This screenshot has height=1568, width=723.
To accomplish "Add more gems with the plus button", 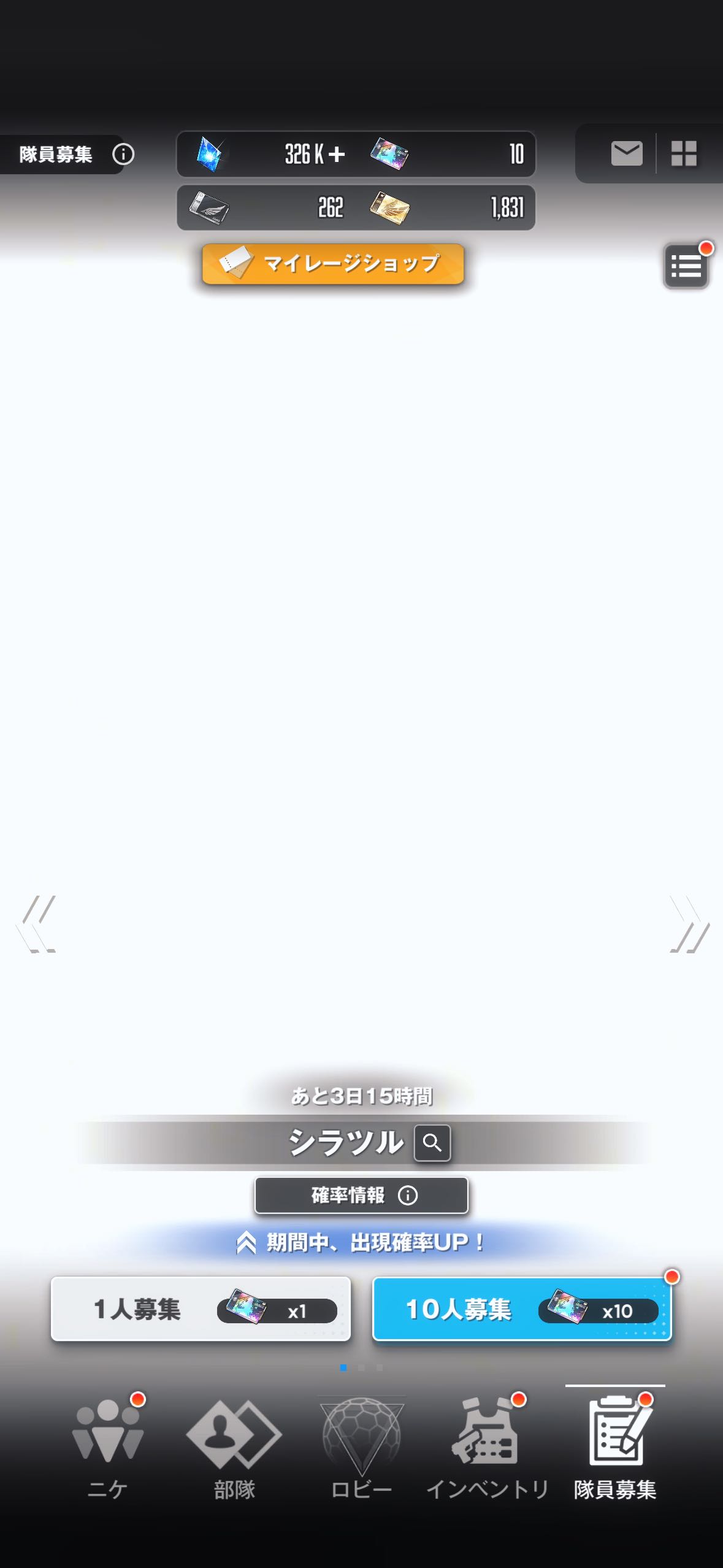I will 336,154.
